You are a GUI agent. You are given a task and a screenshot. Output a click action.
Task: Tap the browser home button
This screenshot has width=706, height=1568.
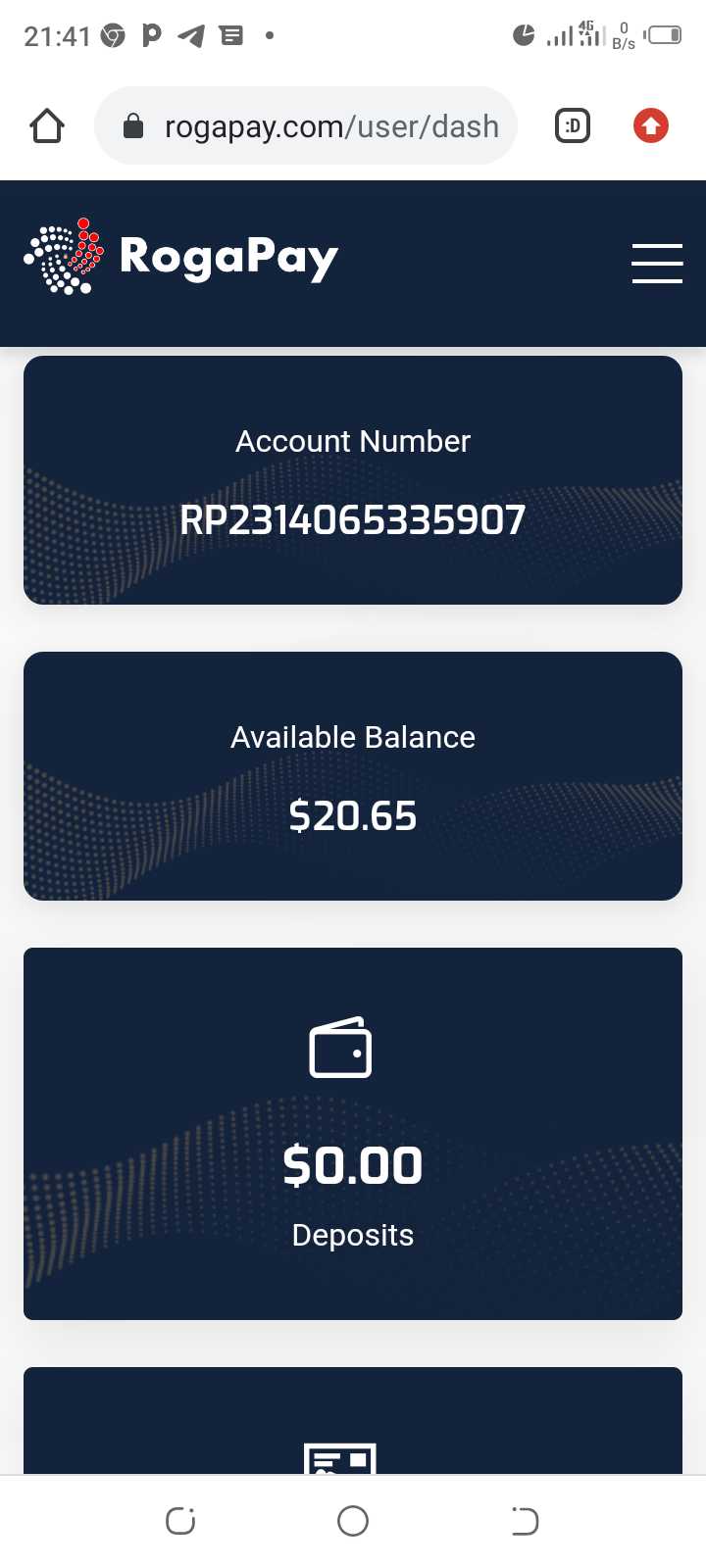pyautogui.click(x=47, y=126)
